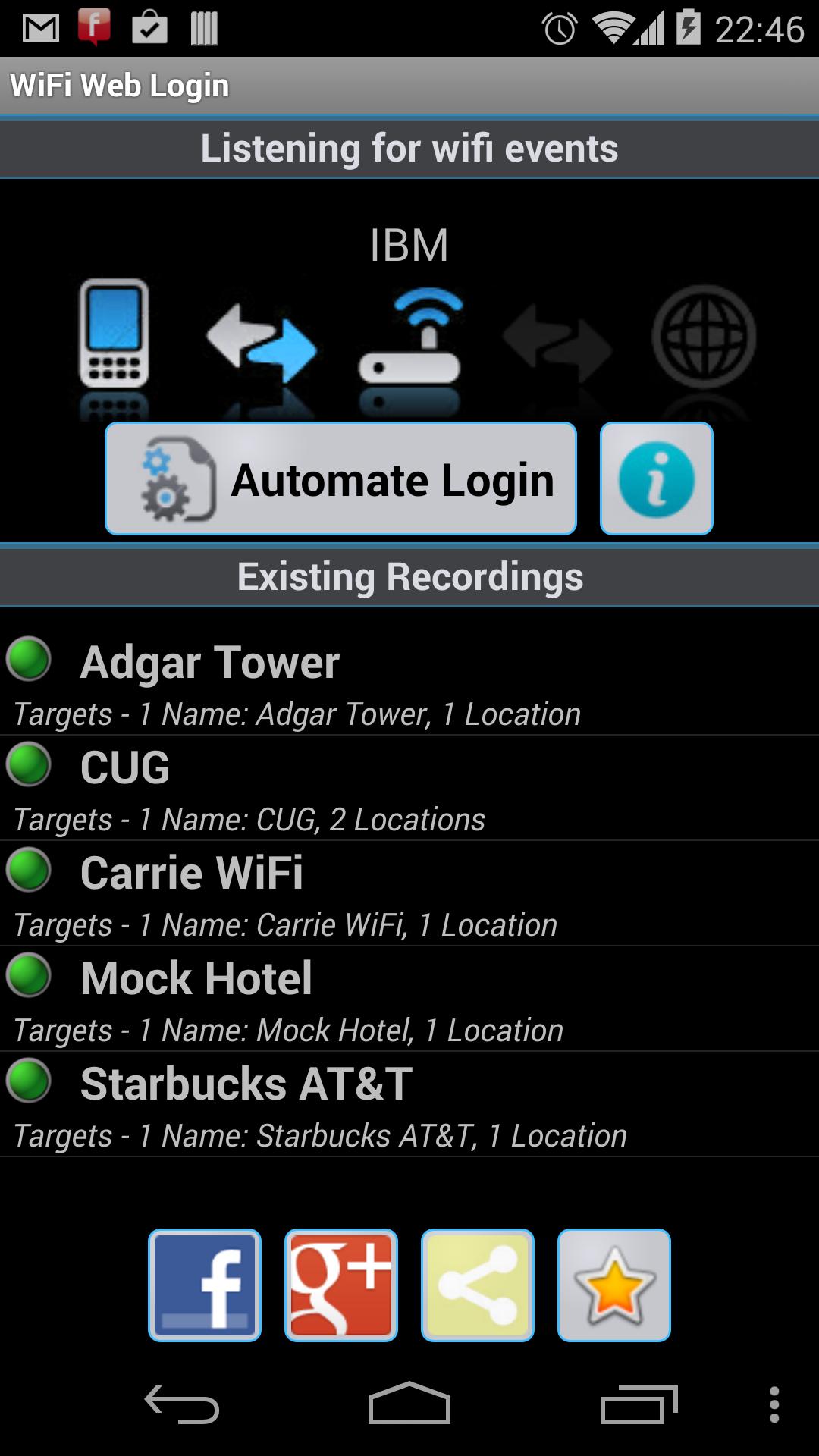Tap the star rating icon
This screenshot has width=819, height=1456.
click(614, 1285)
